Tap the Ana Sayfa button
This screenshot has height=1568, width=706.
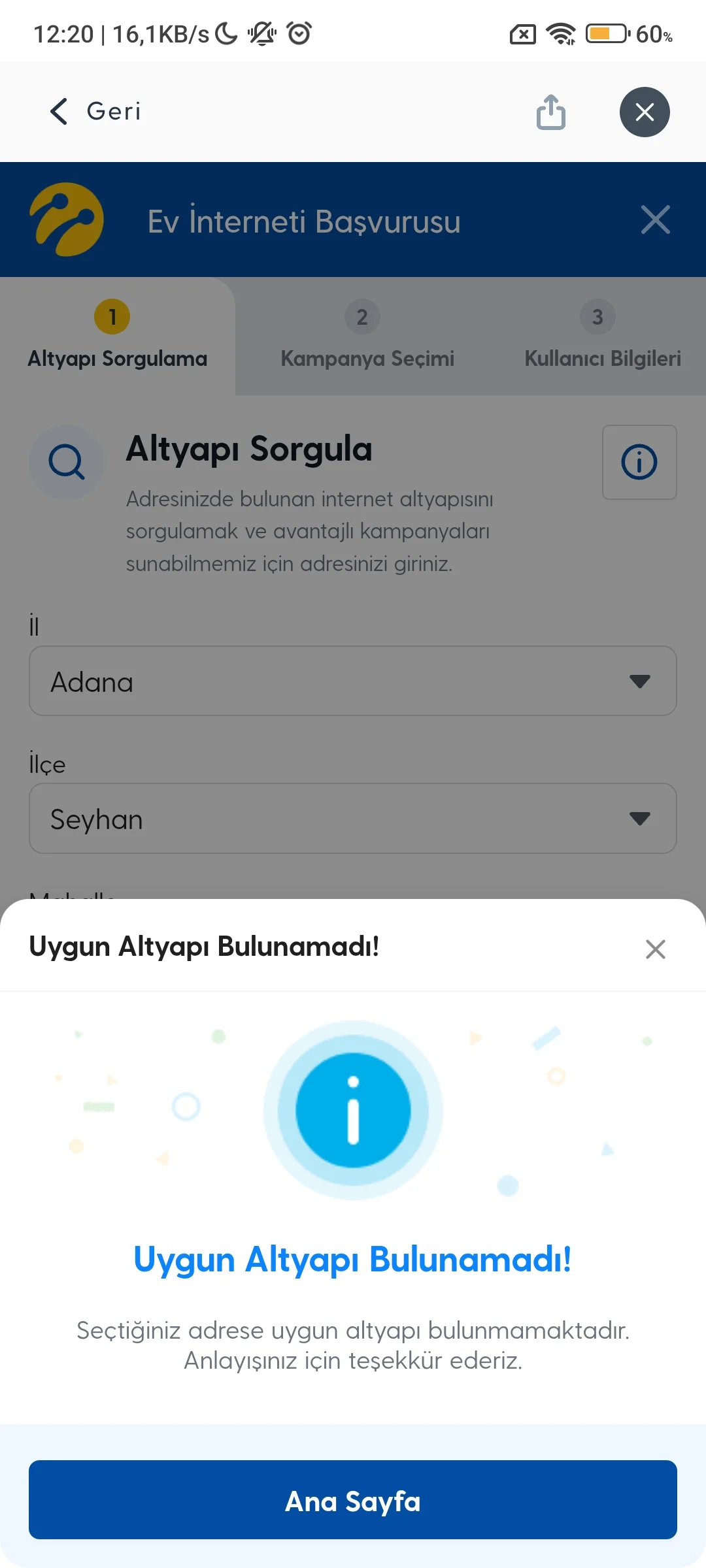coord(353,1500)
